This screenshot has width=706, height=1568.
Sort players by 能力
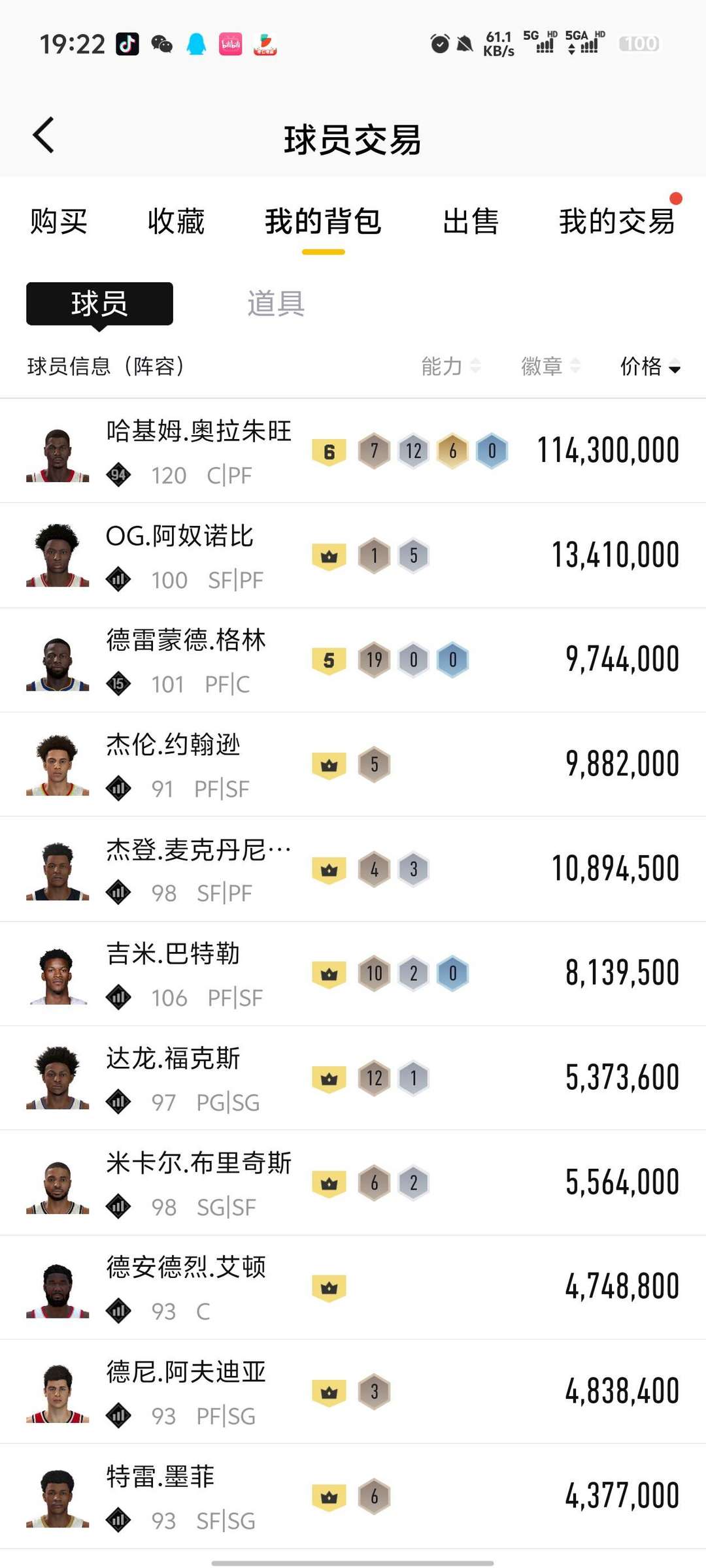coord(450,367)
